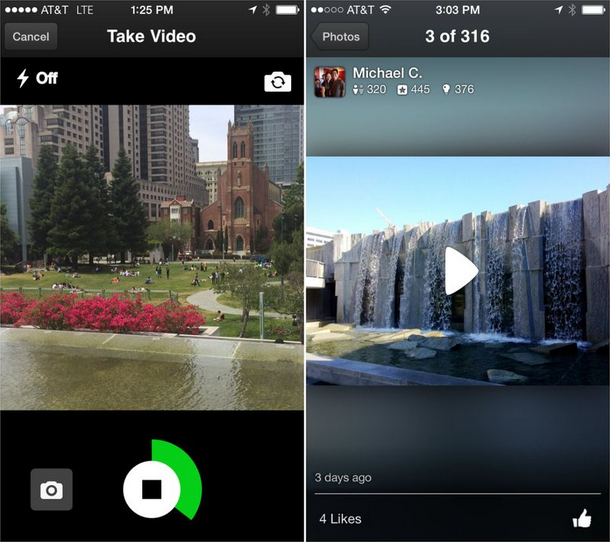Go back to Photos

[x=341, y=37]
